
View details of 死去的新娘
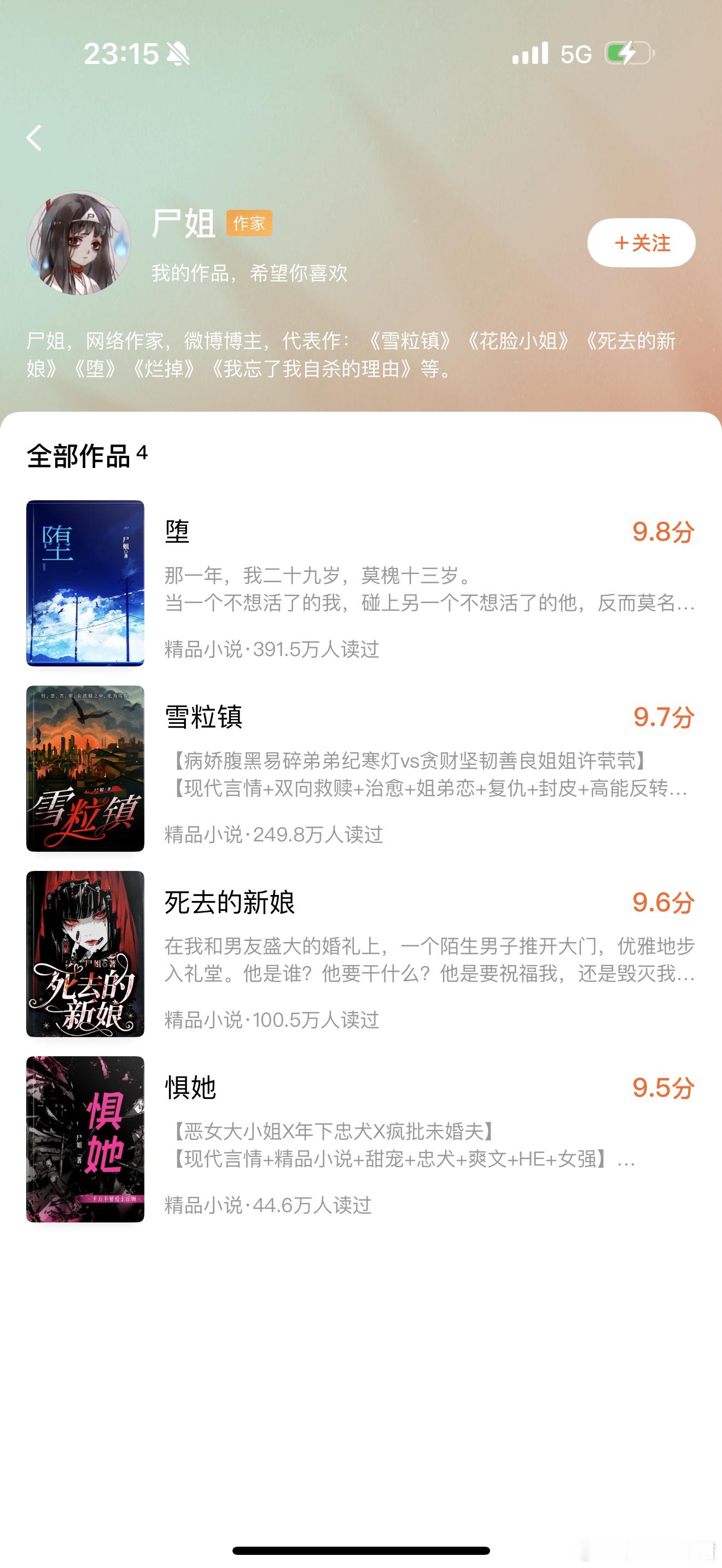230,902
